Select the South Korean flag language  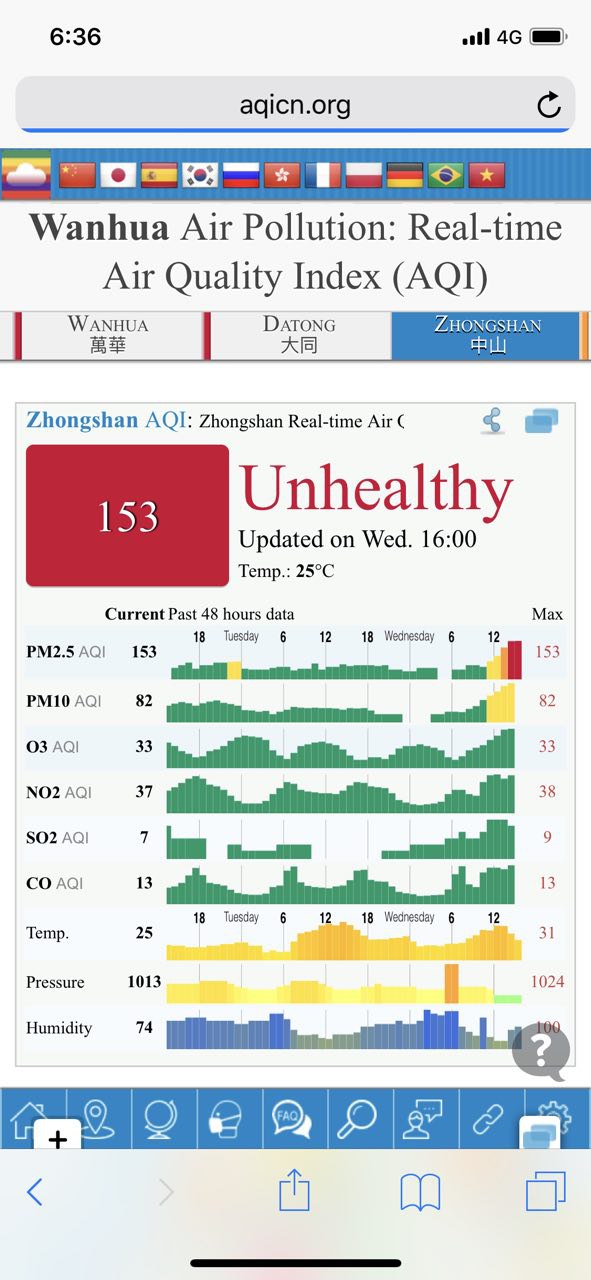click(x=199, y=176)
